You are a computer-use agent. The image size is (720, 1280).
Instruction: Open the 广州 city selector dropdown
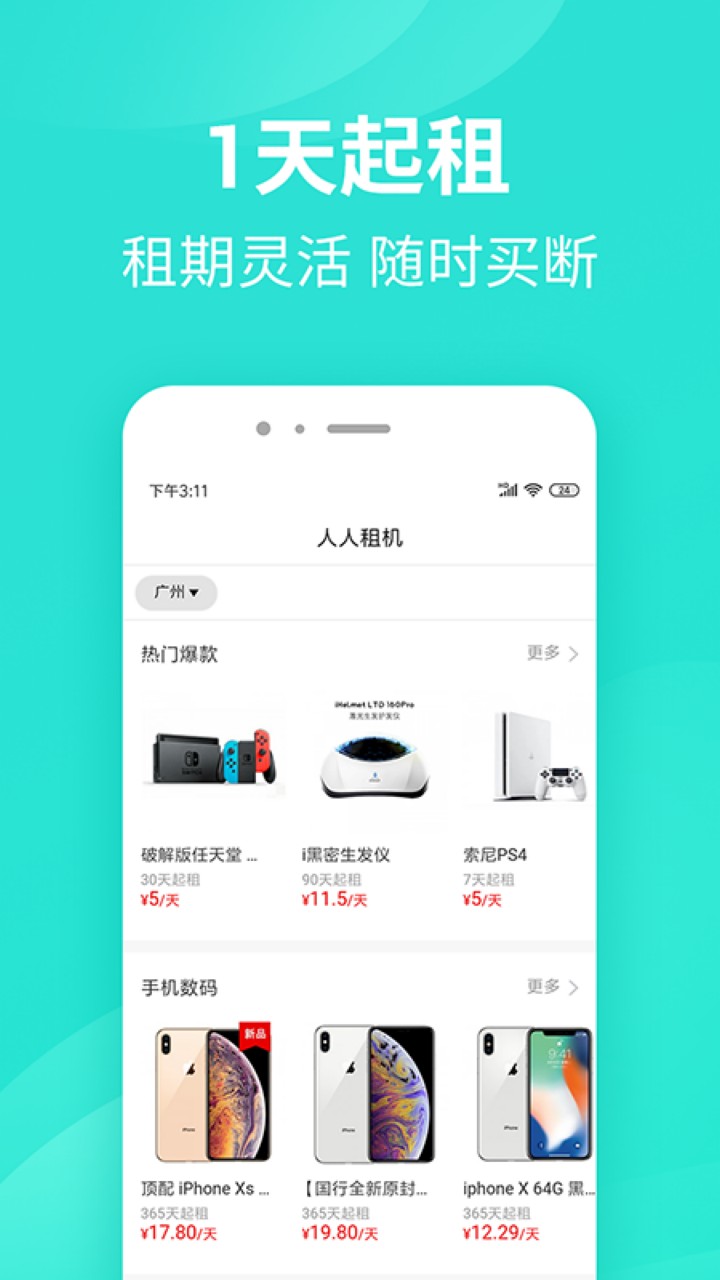click(x=176, y=593)
